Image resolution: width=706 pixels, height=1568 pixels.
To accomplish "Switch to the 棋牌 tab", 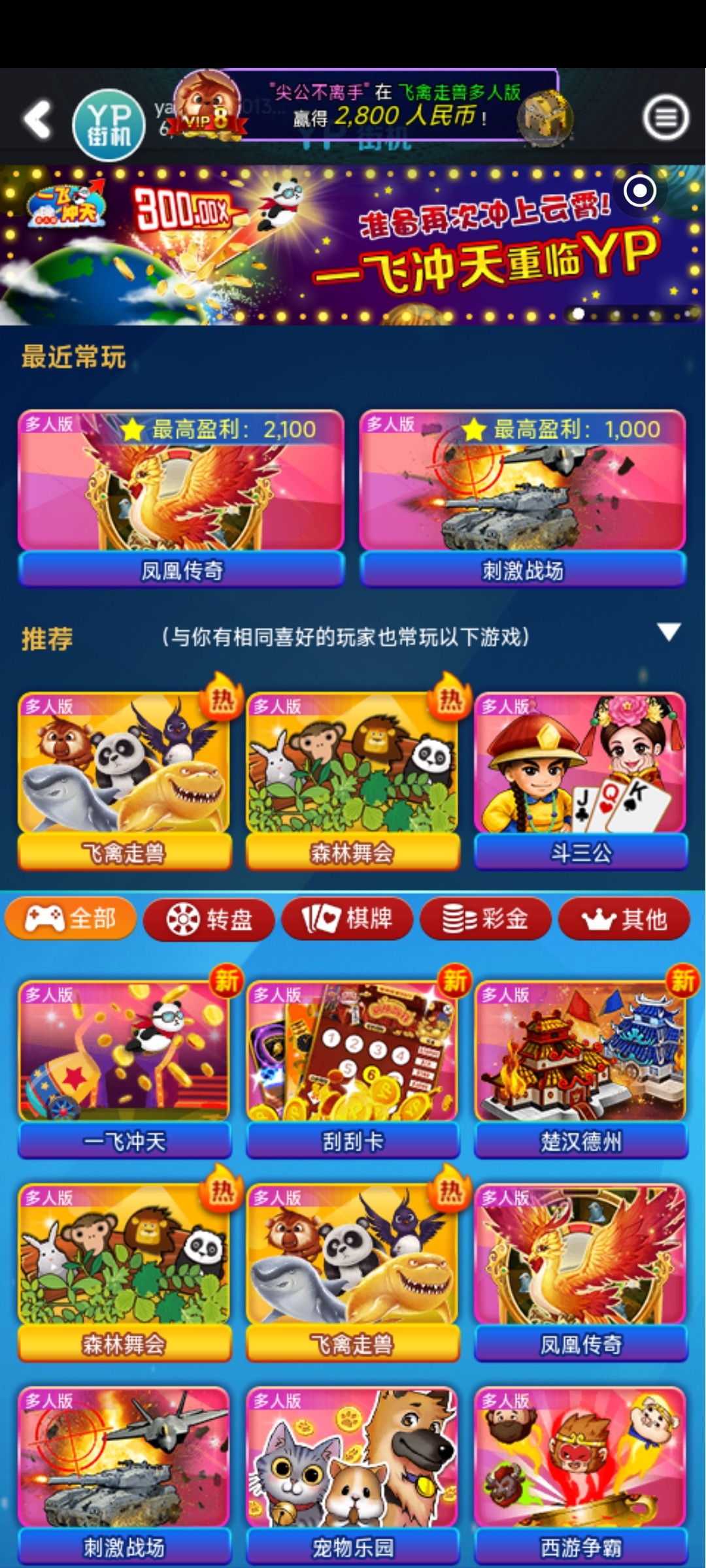I will [347, 919].
